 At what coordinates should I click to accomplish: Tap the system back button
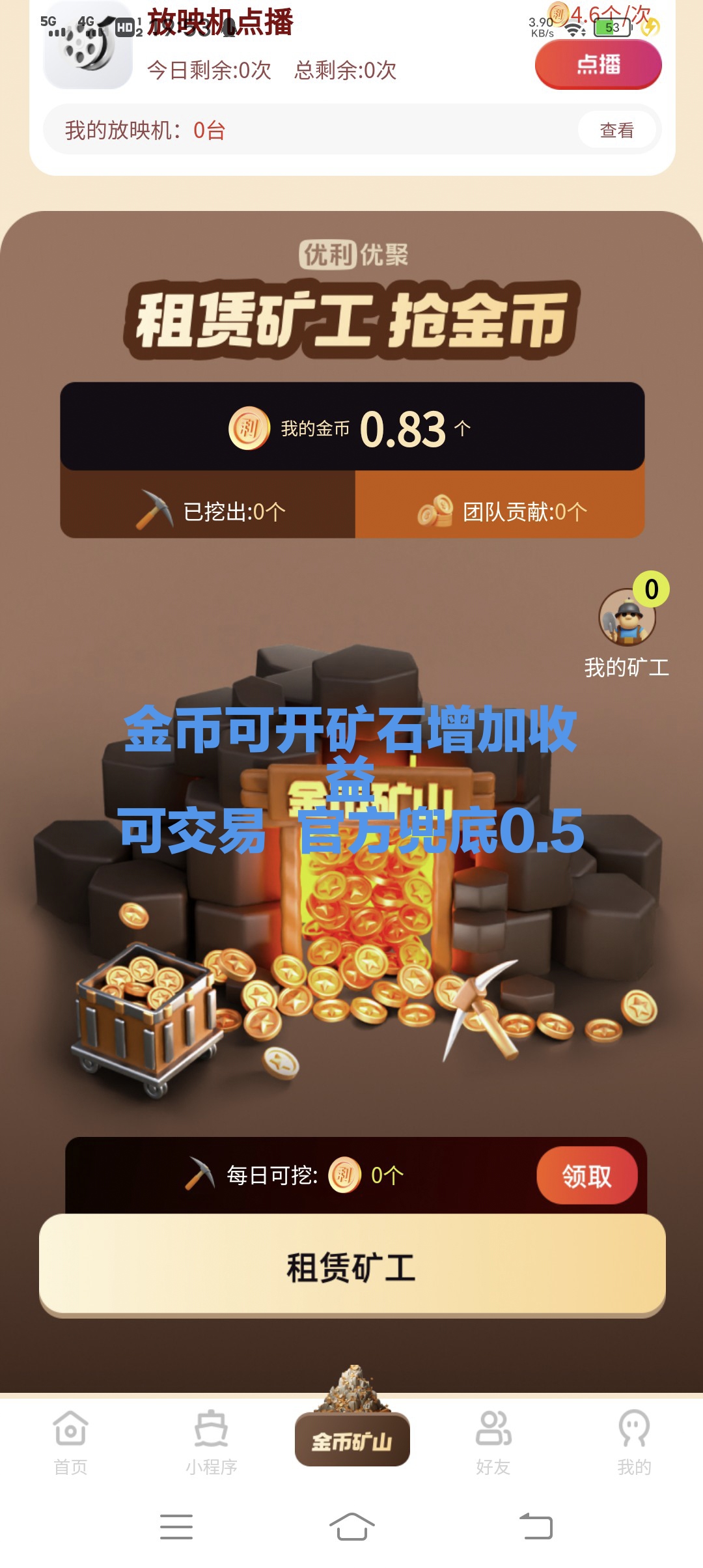(536, 1526)
